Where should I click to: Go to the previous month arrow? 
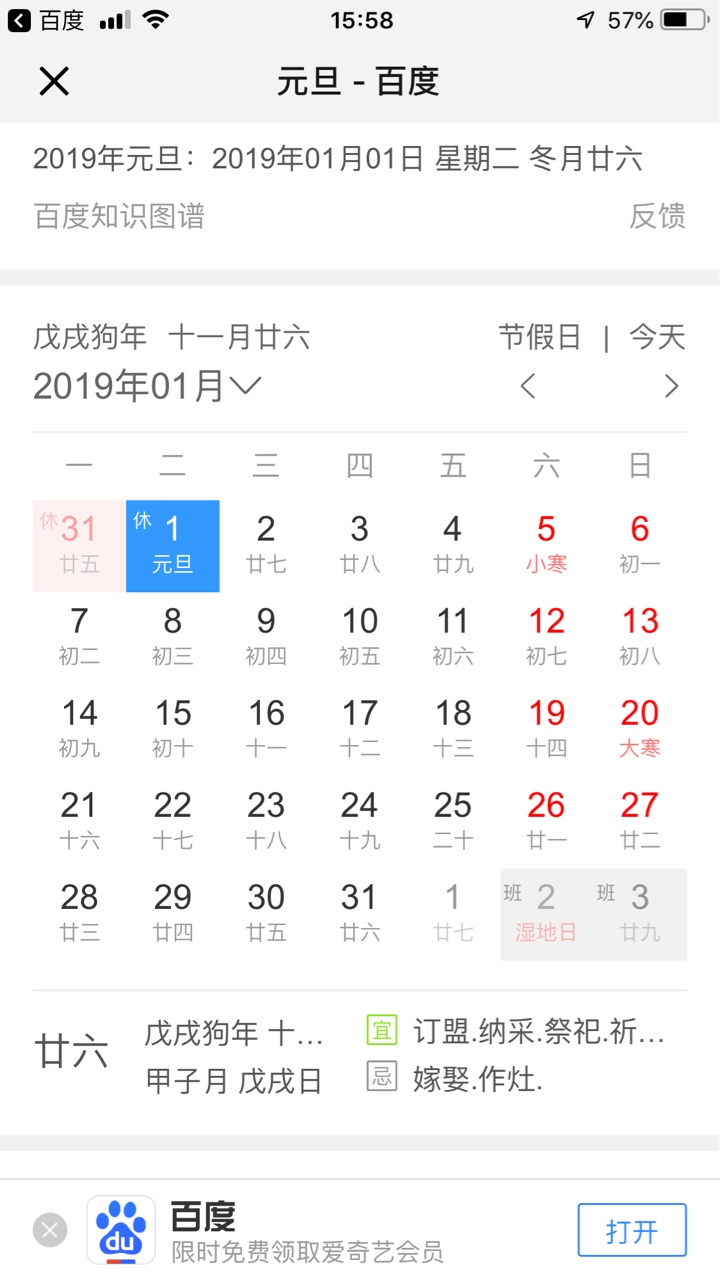(x=529, y=386)
